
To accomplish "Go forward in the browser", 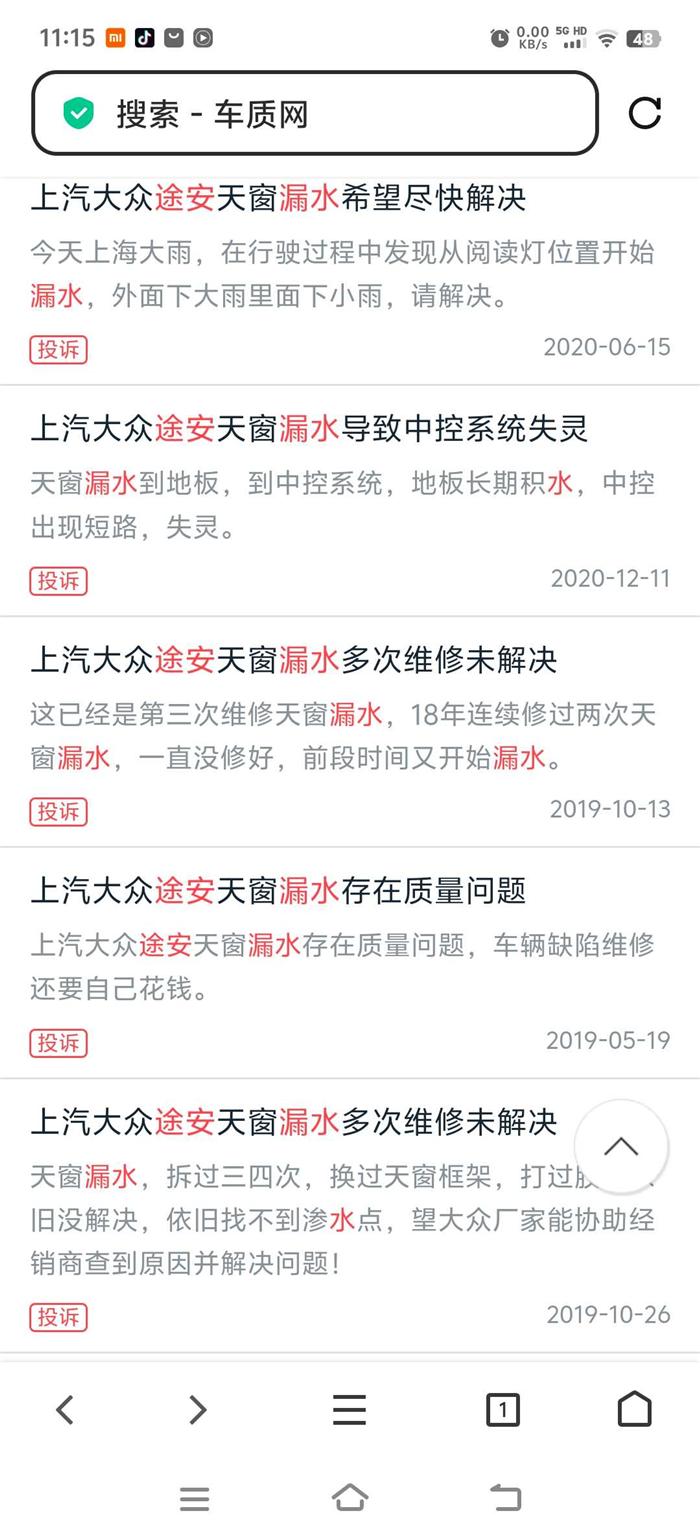I will pos(197,1409).
